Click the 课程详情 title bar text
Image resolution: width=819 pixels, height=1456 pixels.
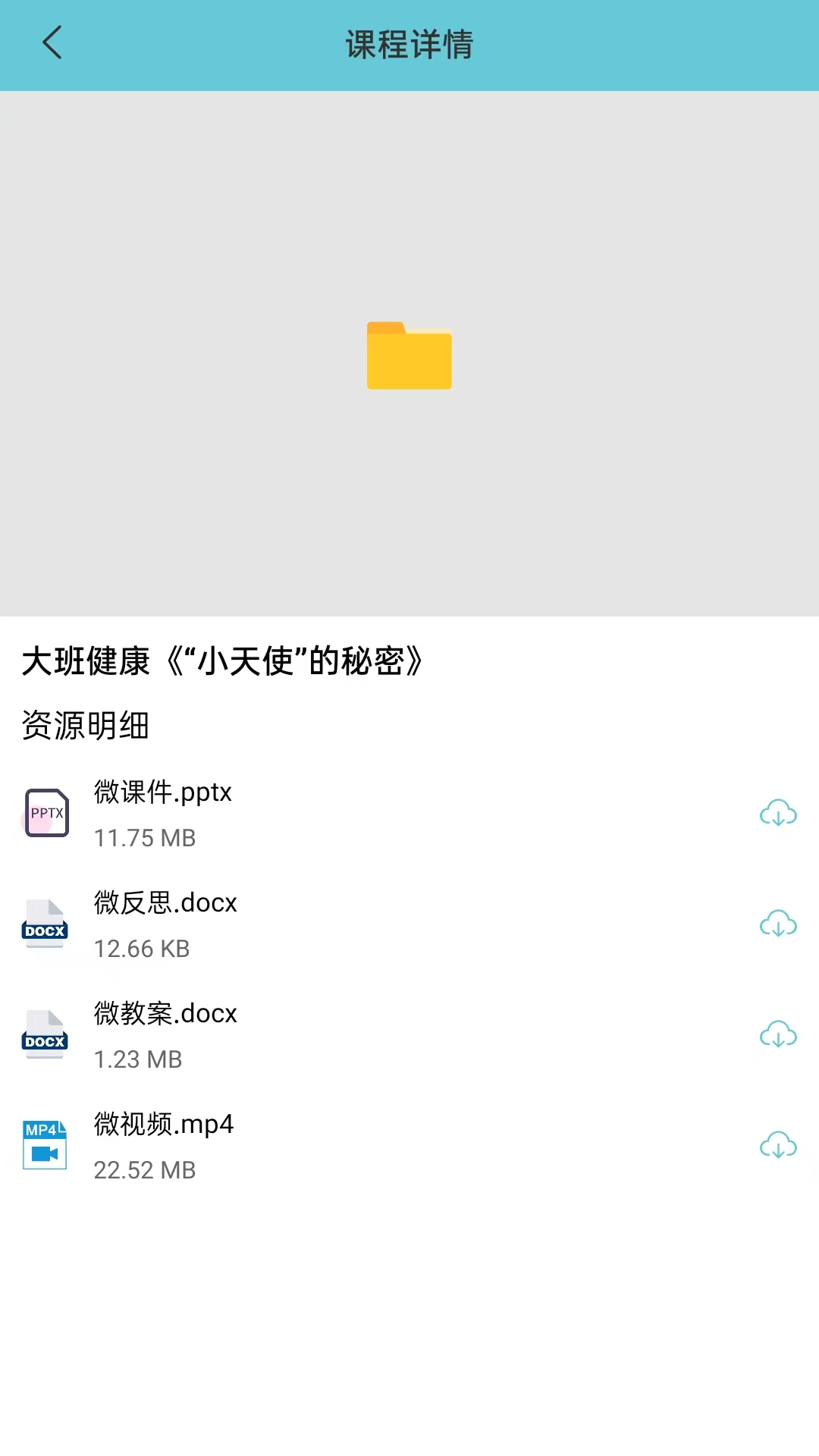click(409, 44)
